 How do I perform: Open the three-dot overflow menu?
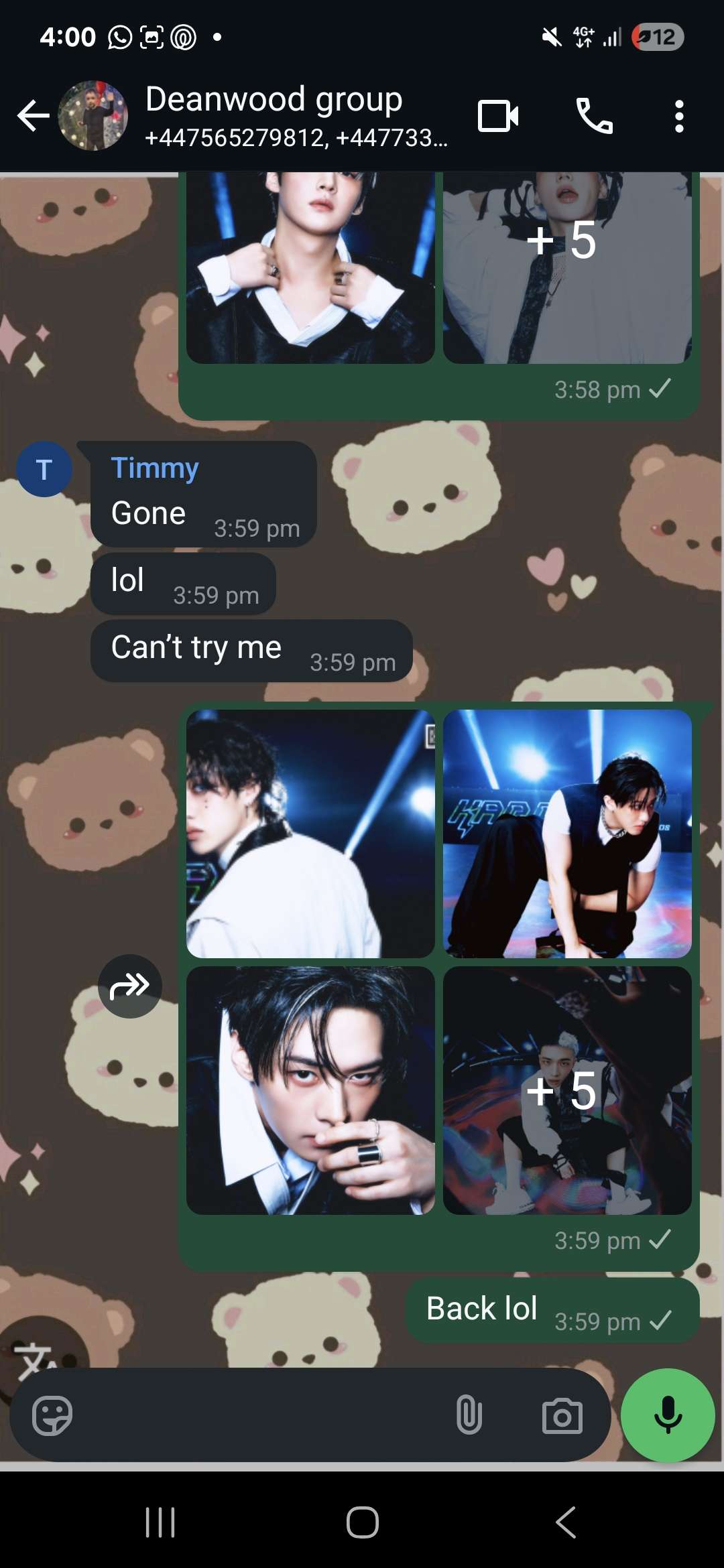[678, 116]
